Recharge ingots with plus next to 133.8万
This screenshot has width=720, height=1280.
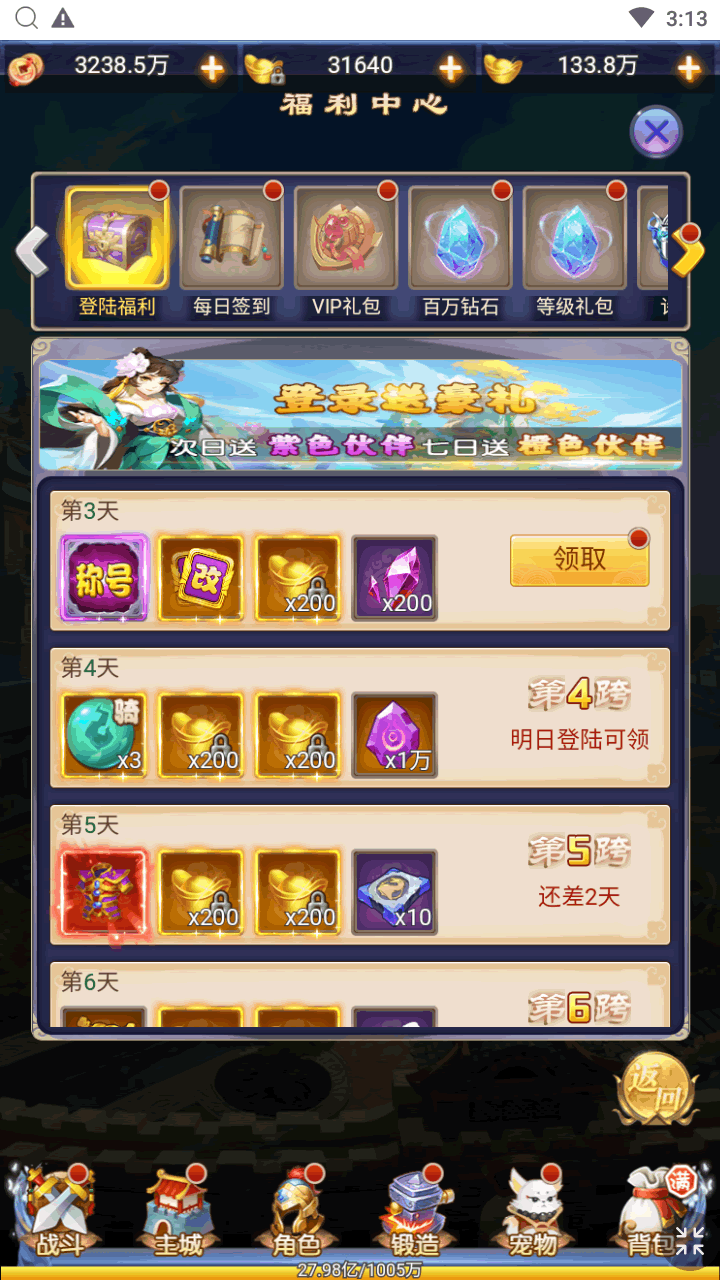(688, 68)
